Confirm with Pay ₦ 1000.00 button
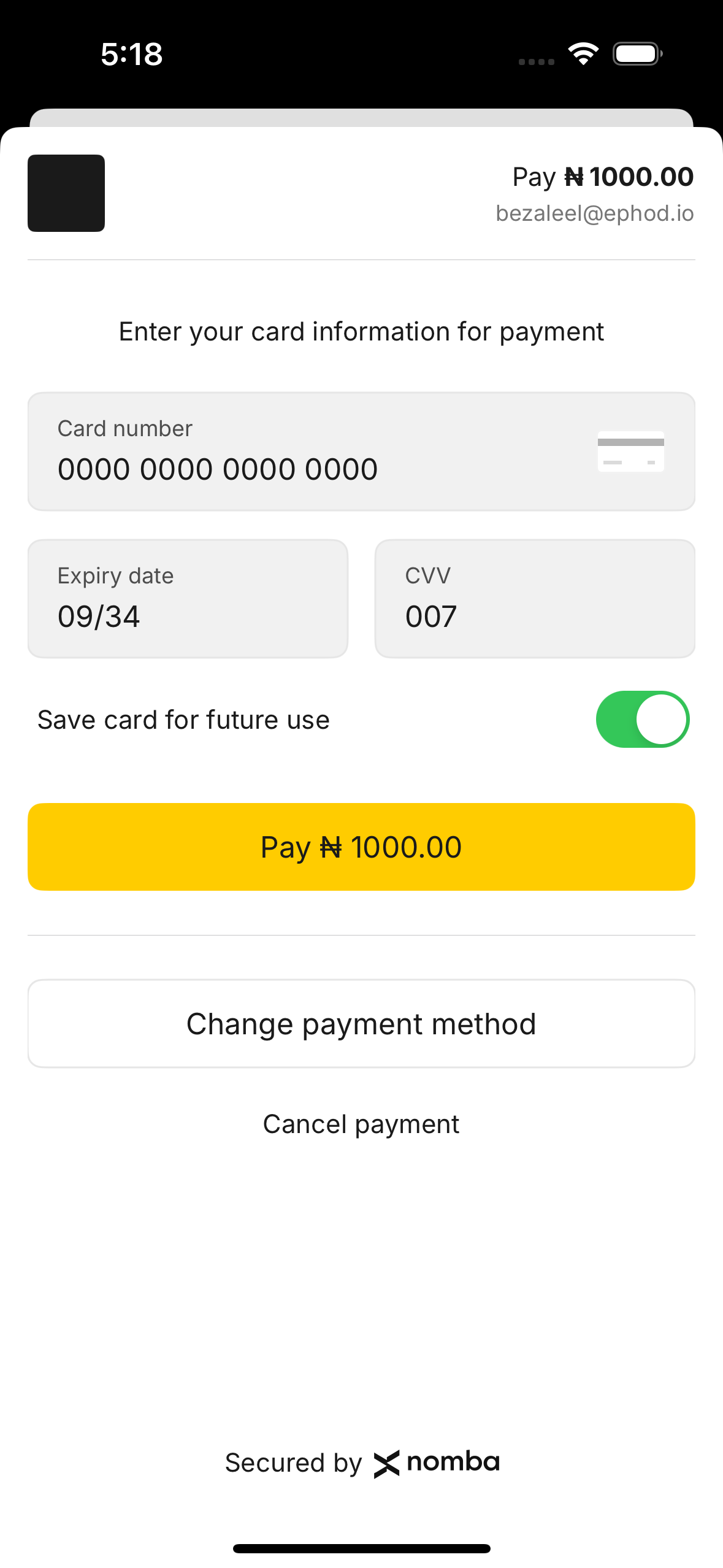 [x=361, y=847]
